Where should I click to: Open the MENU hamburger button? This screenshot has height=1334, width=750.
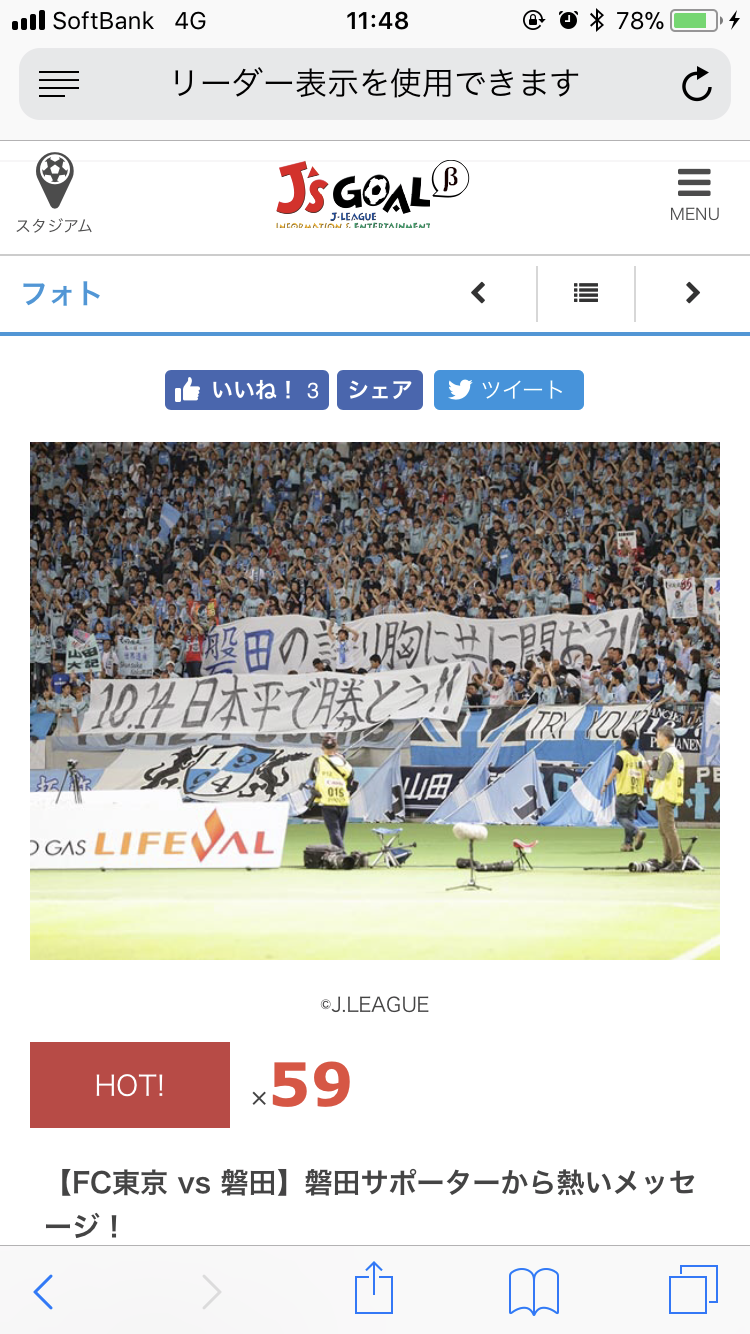pos(694,194)
